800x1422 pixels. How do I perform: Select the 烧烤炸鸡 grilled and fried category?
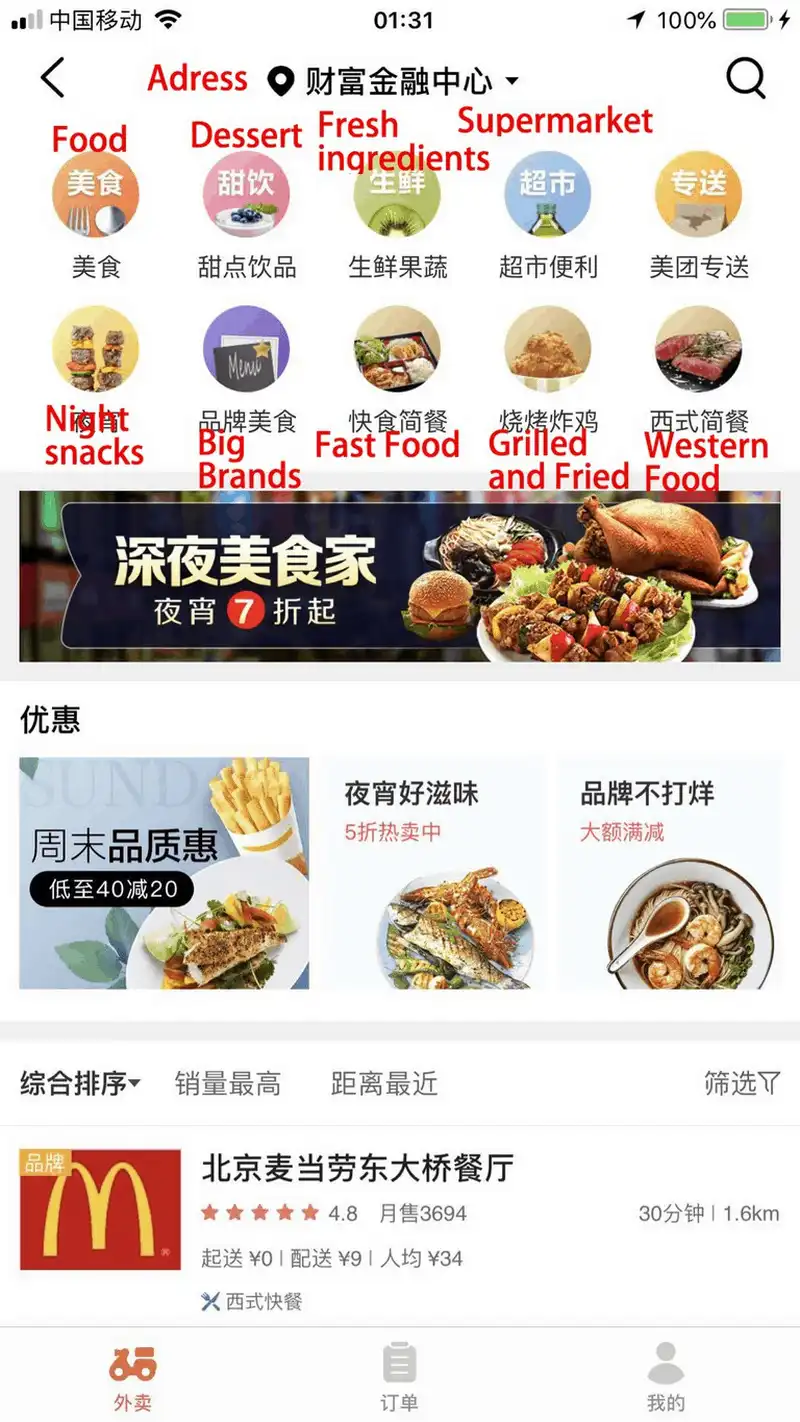pos(548,352)
